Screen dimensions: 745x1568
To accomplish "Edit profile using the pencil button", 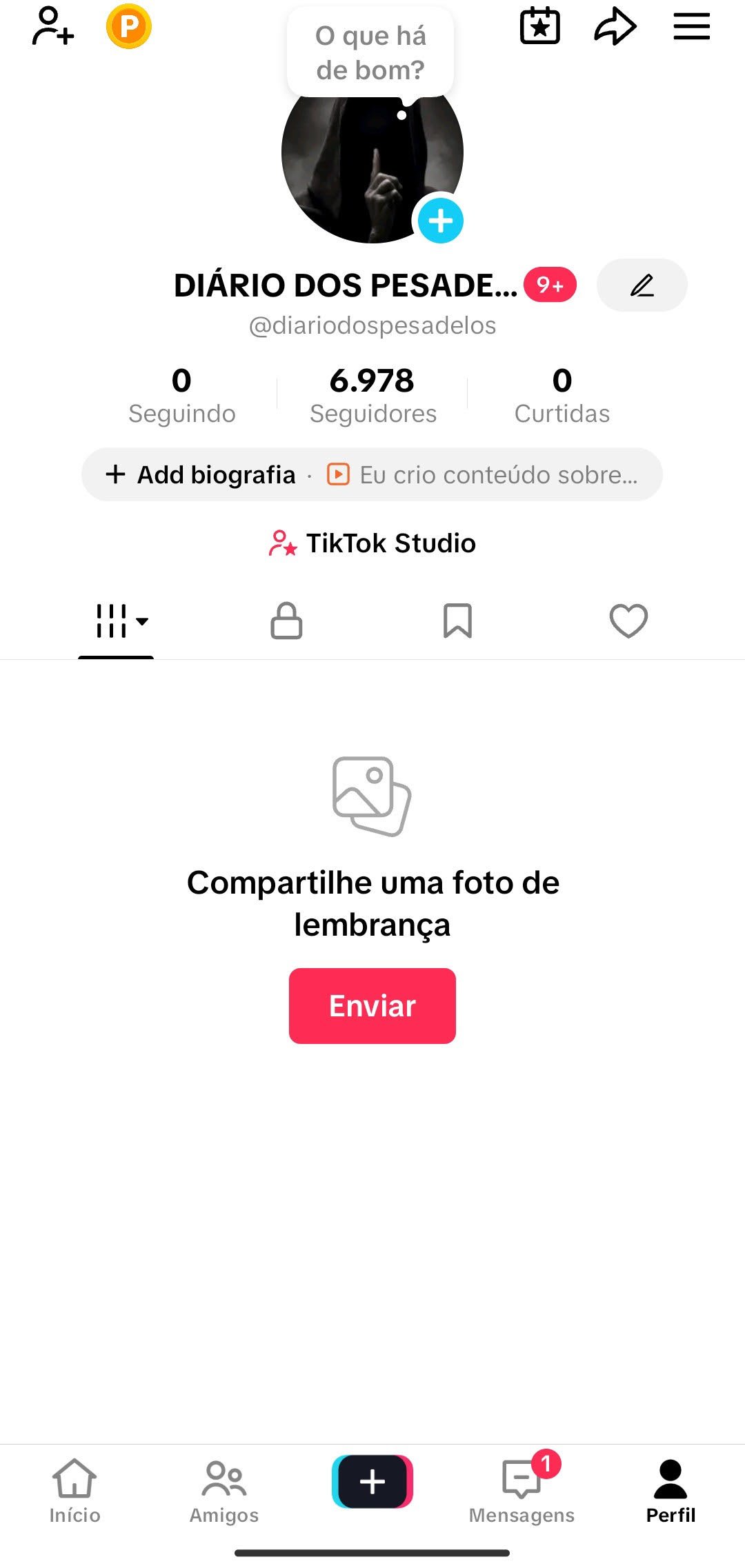I will click(642, 285).
